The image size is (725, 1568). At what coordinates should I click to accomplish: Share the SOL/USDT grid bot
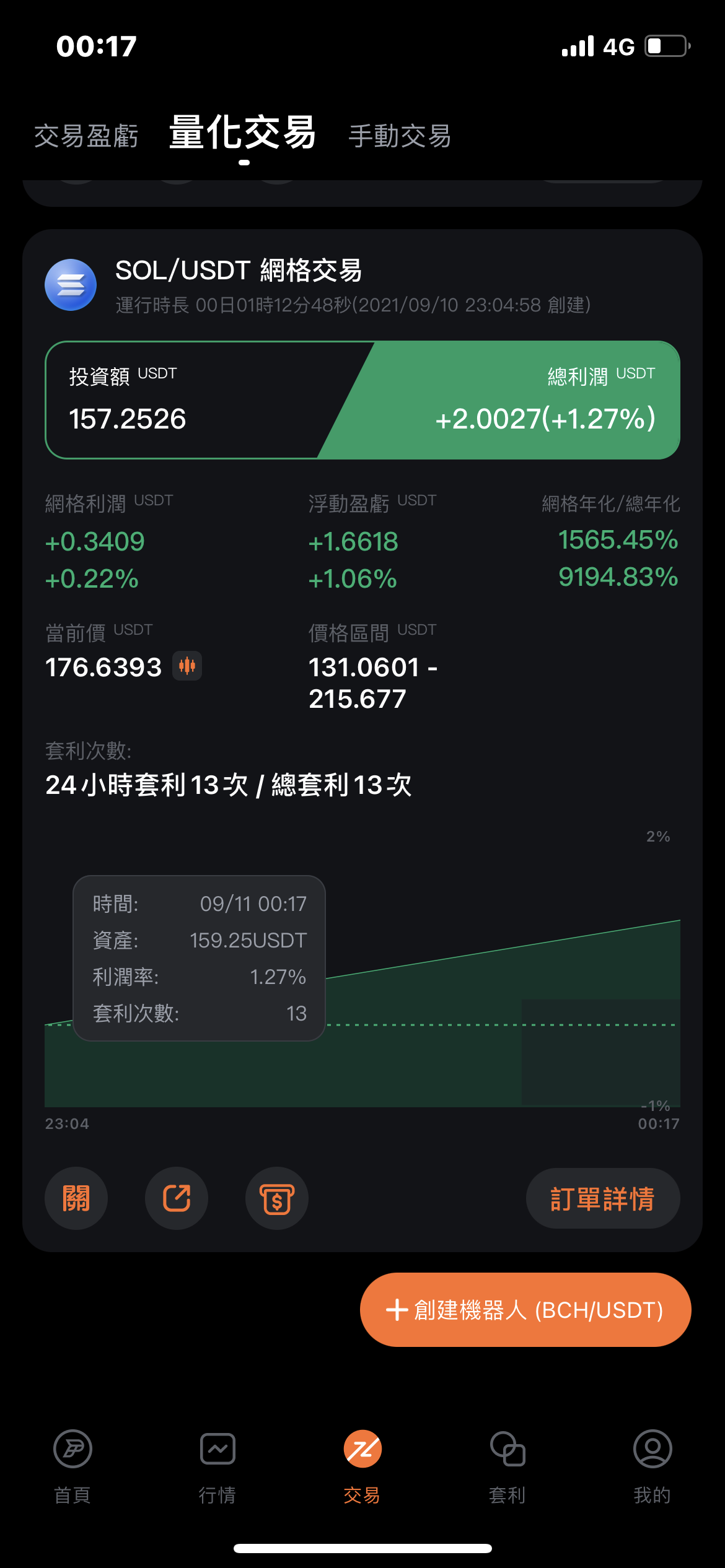tap(177, 1198)
